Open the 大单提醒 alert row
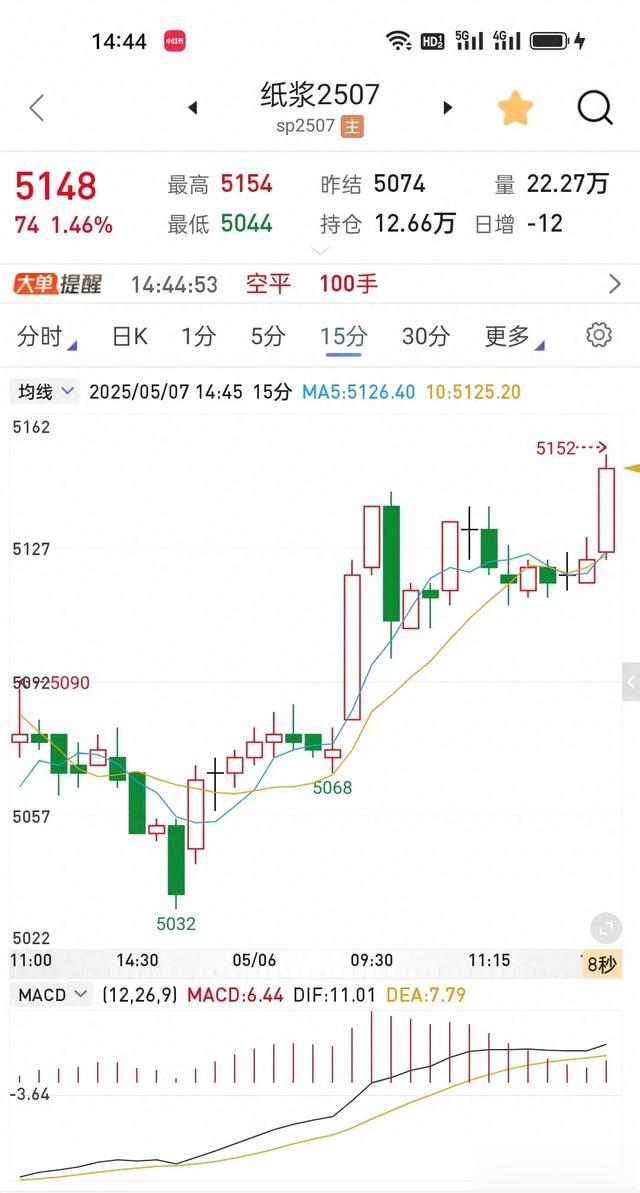 (320, 285)
